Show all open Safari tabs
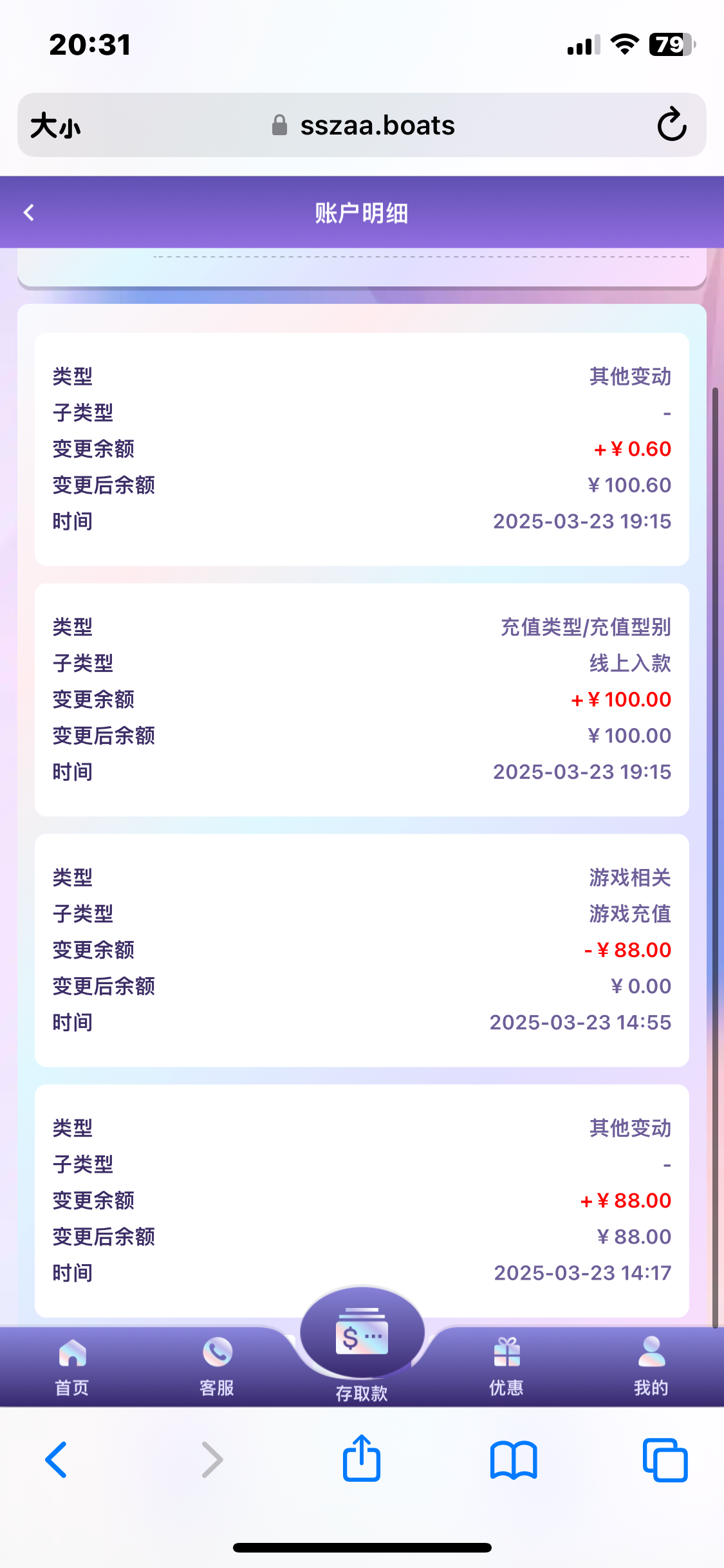724x1568 pixels. 665,1460
